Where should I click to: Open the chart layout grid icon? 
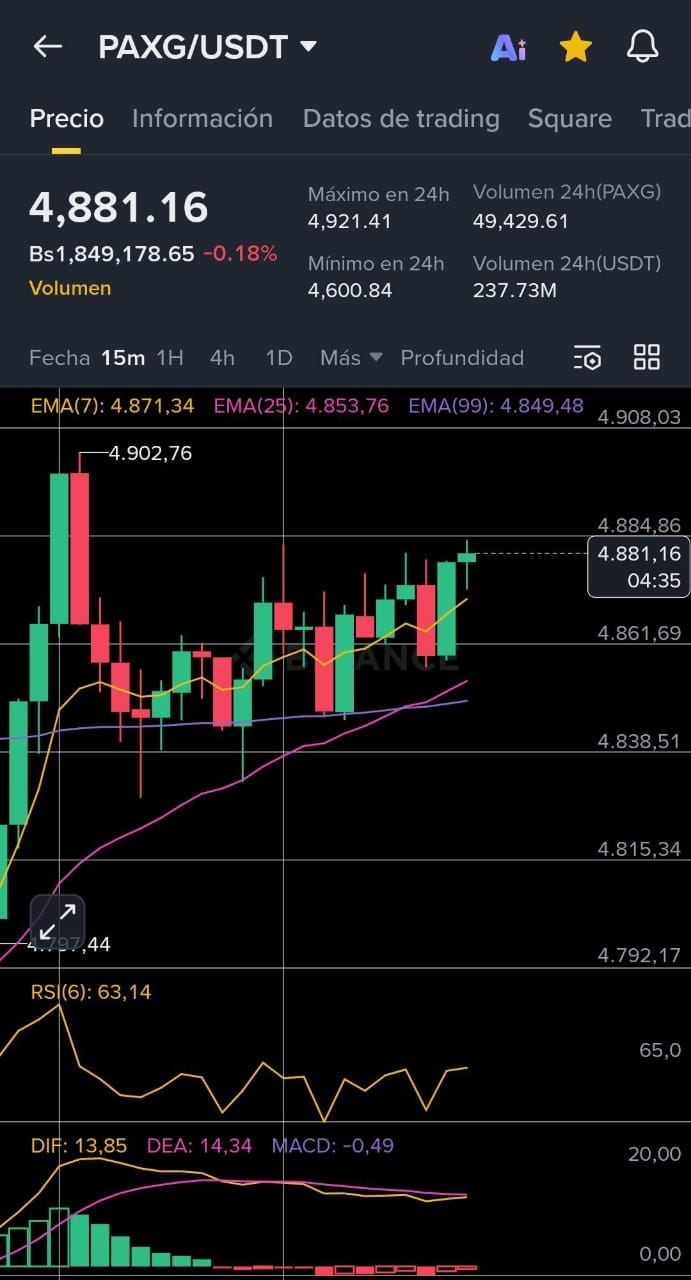(647, 357)
